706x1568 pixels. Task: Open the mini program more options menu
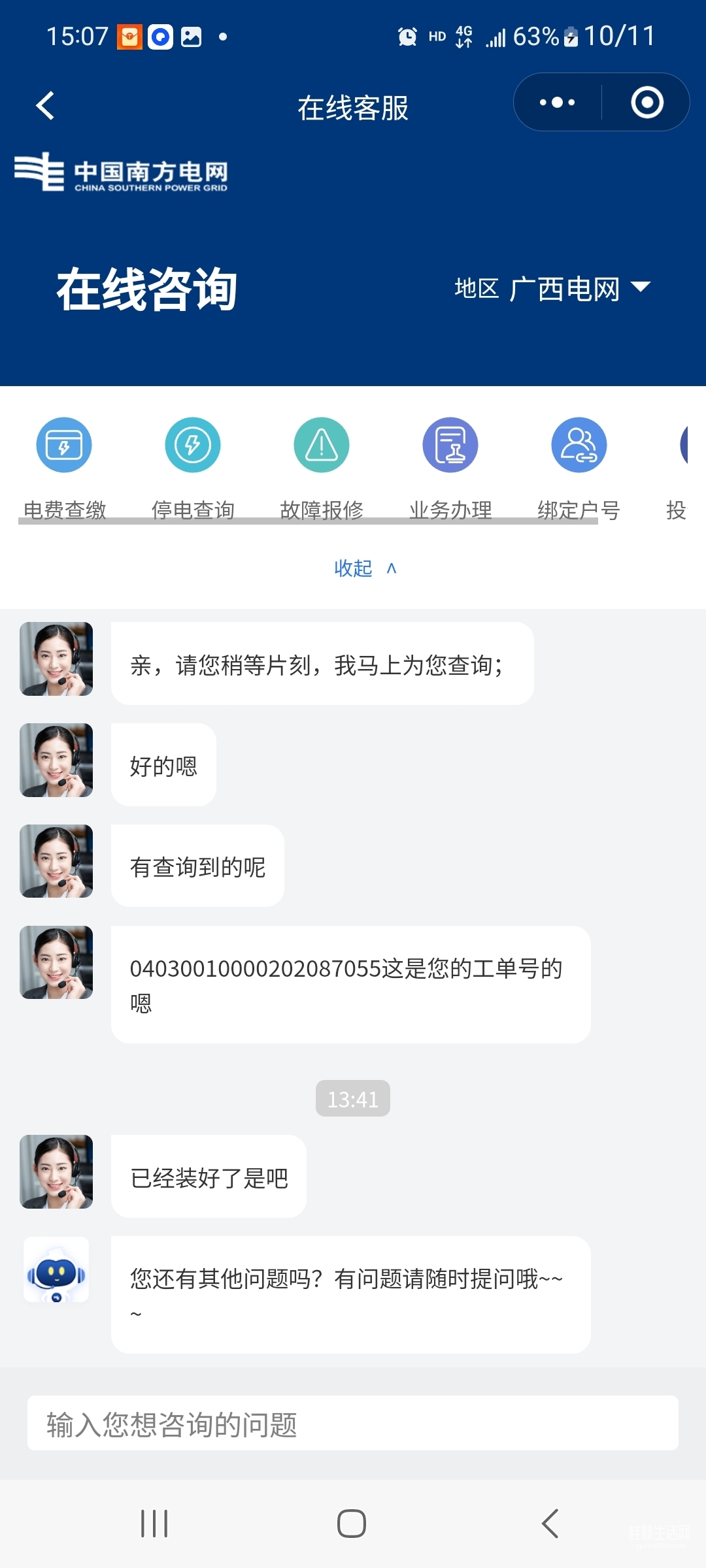[557, 103]
